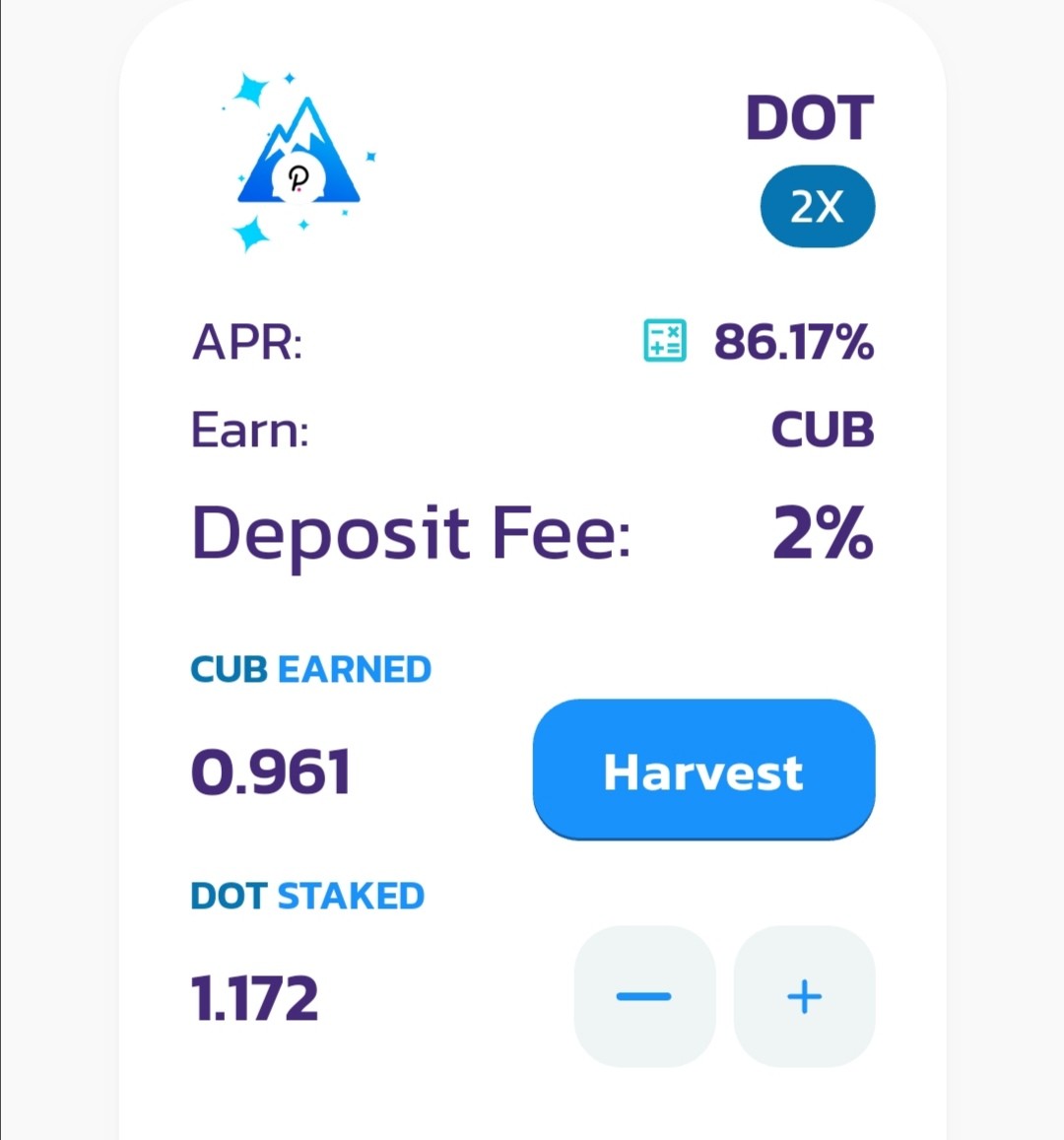This screenshot has height=1140, width=1064.
Task: Open the APR calculator icon
Action: (x=665, y=340)
